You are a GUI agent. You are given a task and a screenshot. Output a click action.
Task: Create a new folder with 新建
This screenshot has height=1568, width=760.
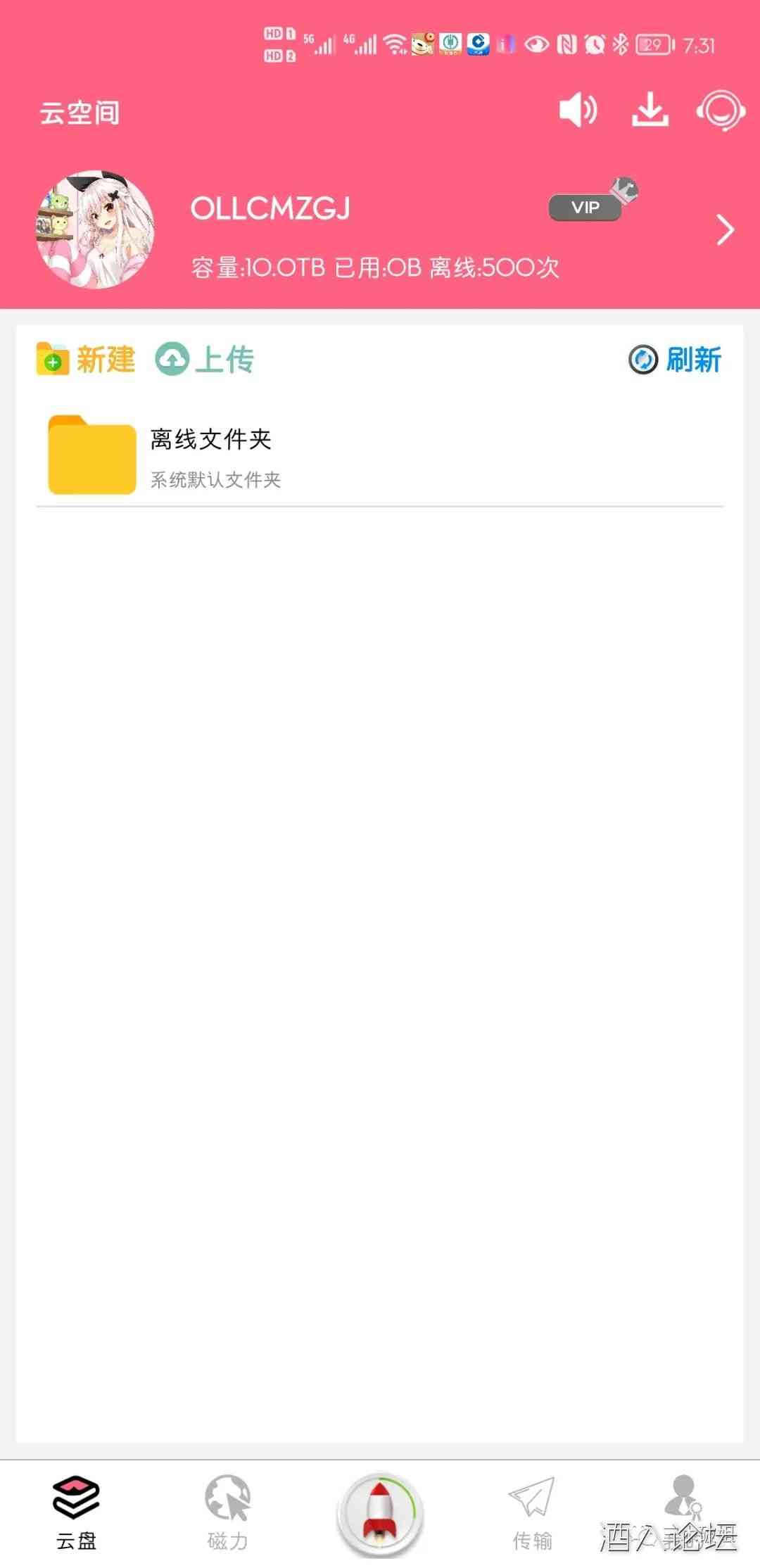pyautogui.click(x=86, y=360)
